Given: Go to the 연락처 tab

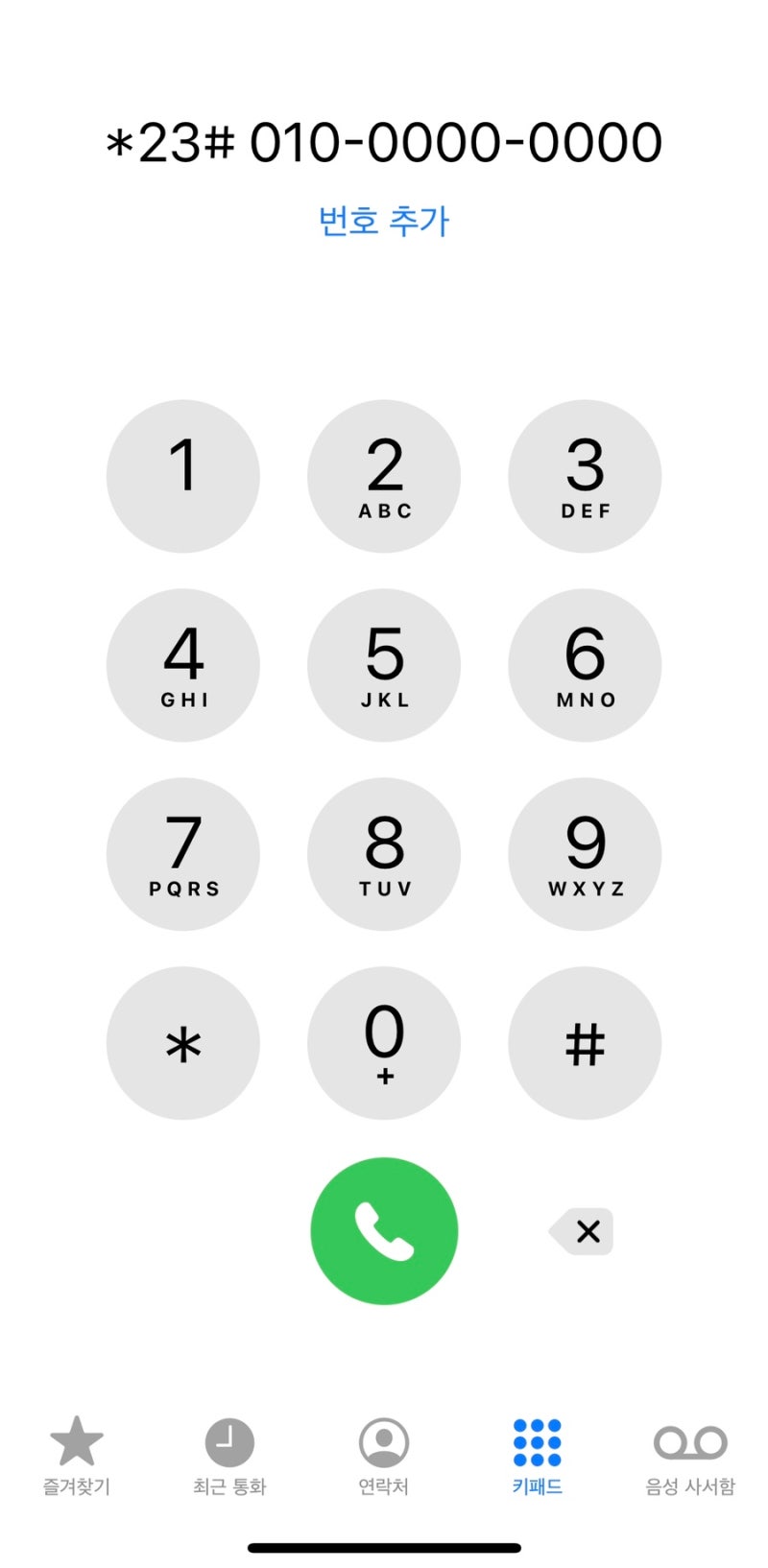Looking at the screenshot, I should coord(384,1456).
